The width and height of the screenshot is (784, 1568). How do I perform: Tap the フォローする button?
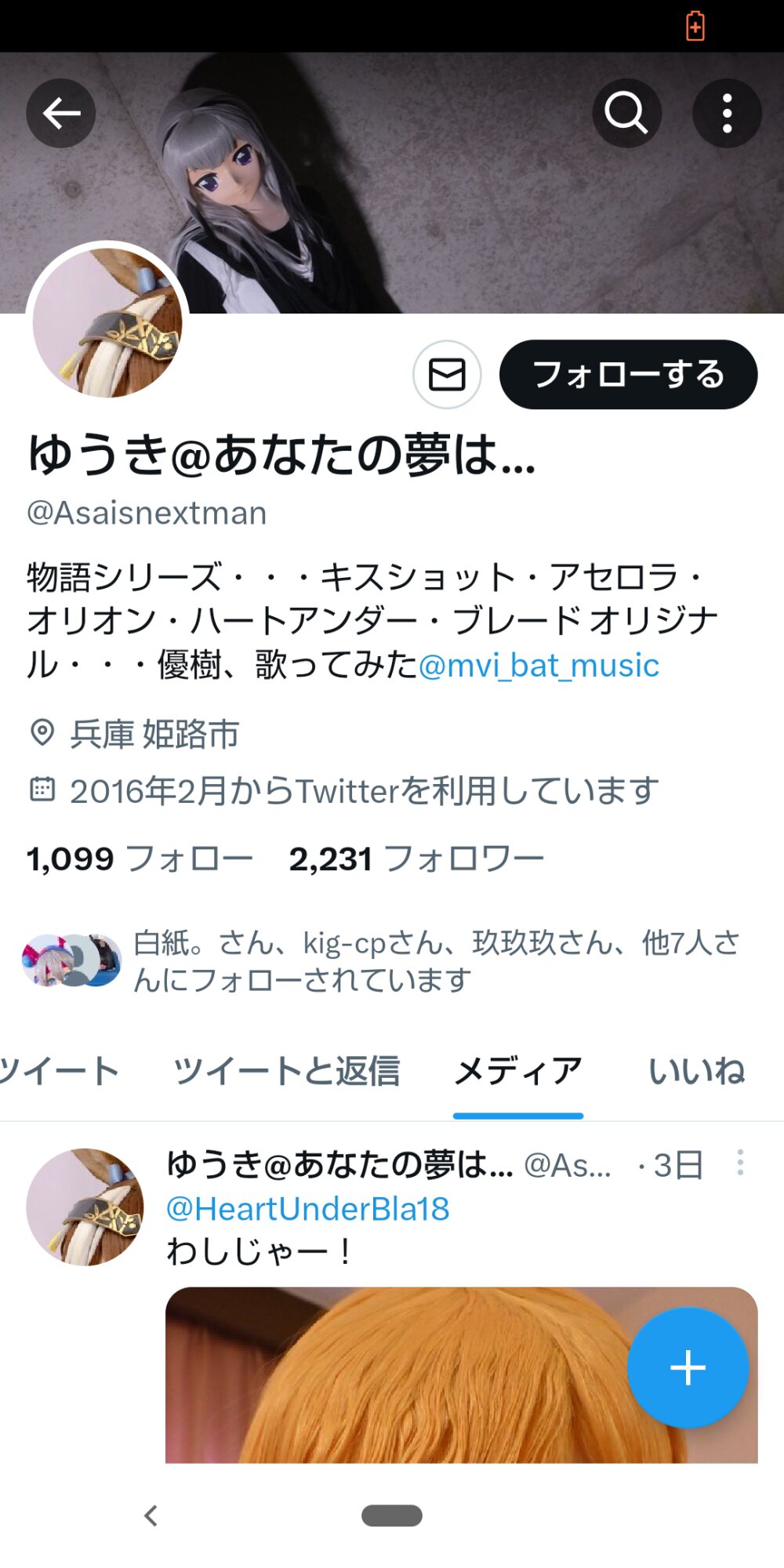tap(628, 375)
